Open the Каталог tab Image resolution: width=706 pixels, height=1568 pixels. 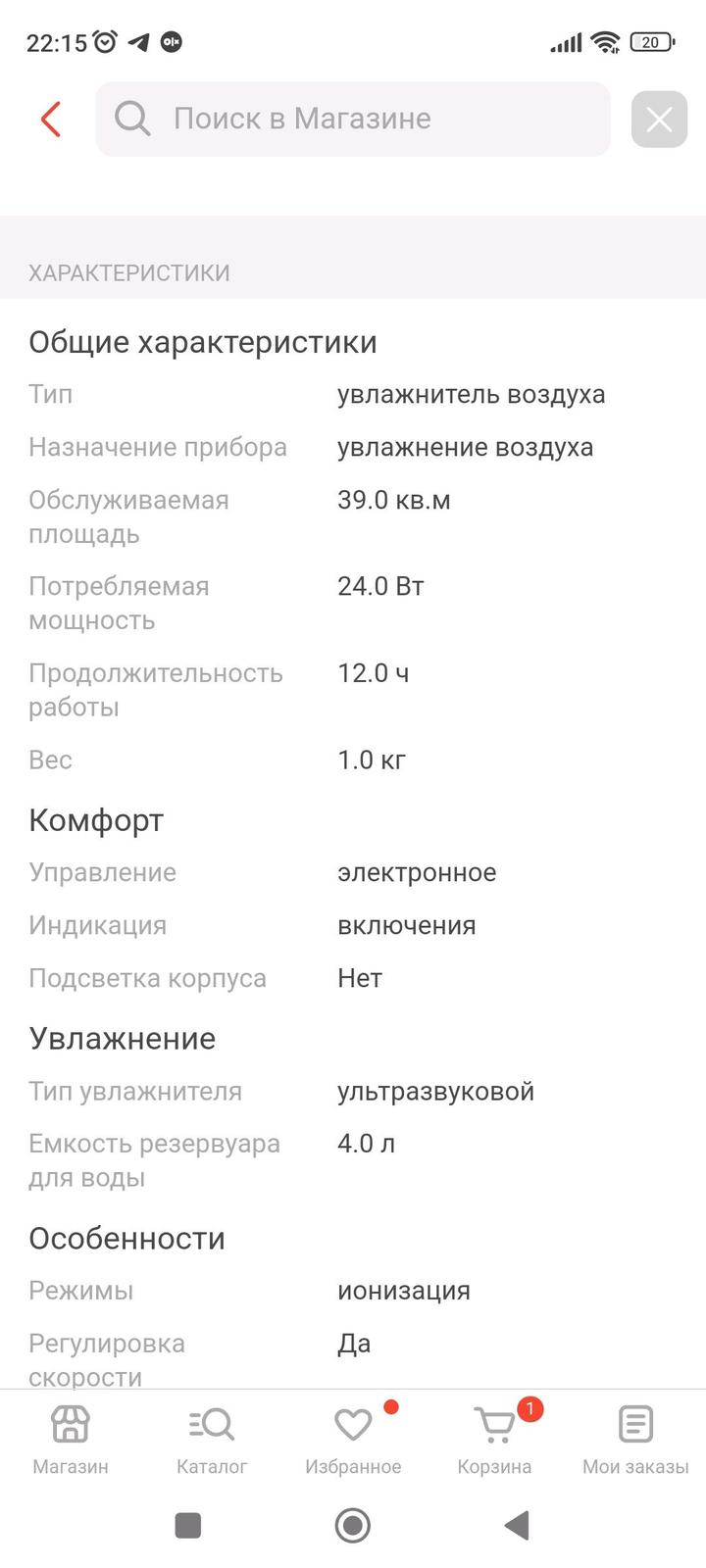[x=212, y=1439]
